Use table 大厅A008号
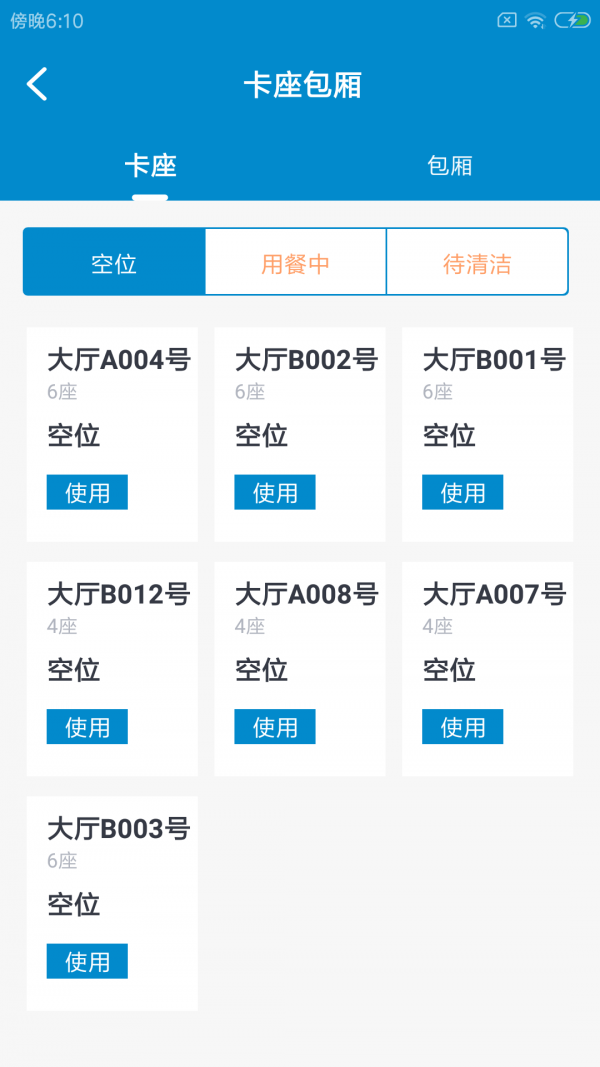This screenshot has width=600, height=1067. (275, 727)
